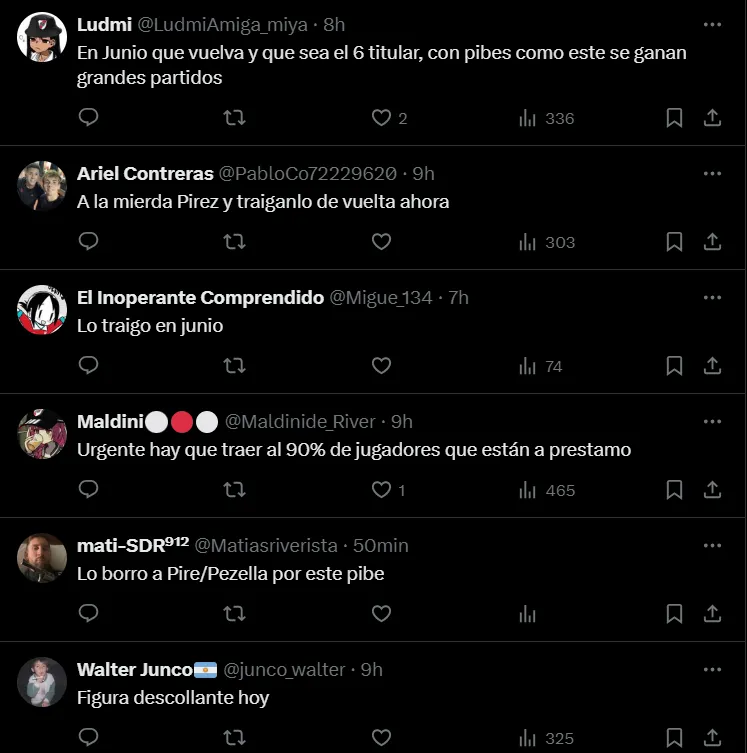The image size is (747, 753).
Task: Open Ludmi's avatar
Action: (x=42, y=37)
